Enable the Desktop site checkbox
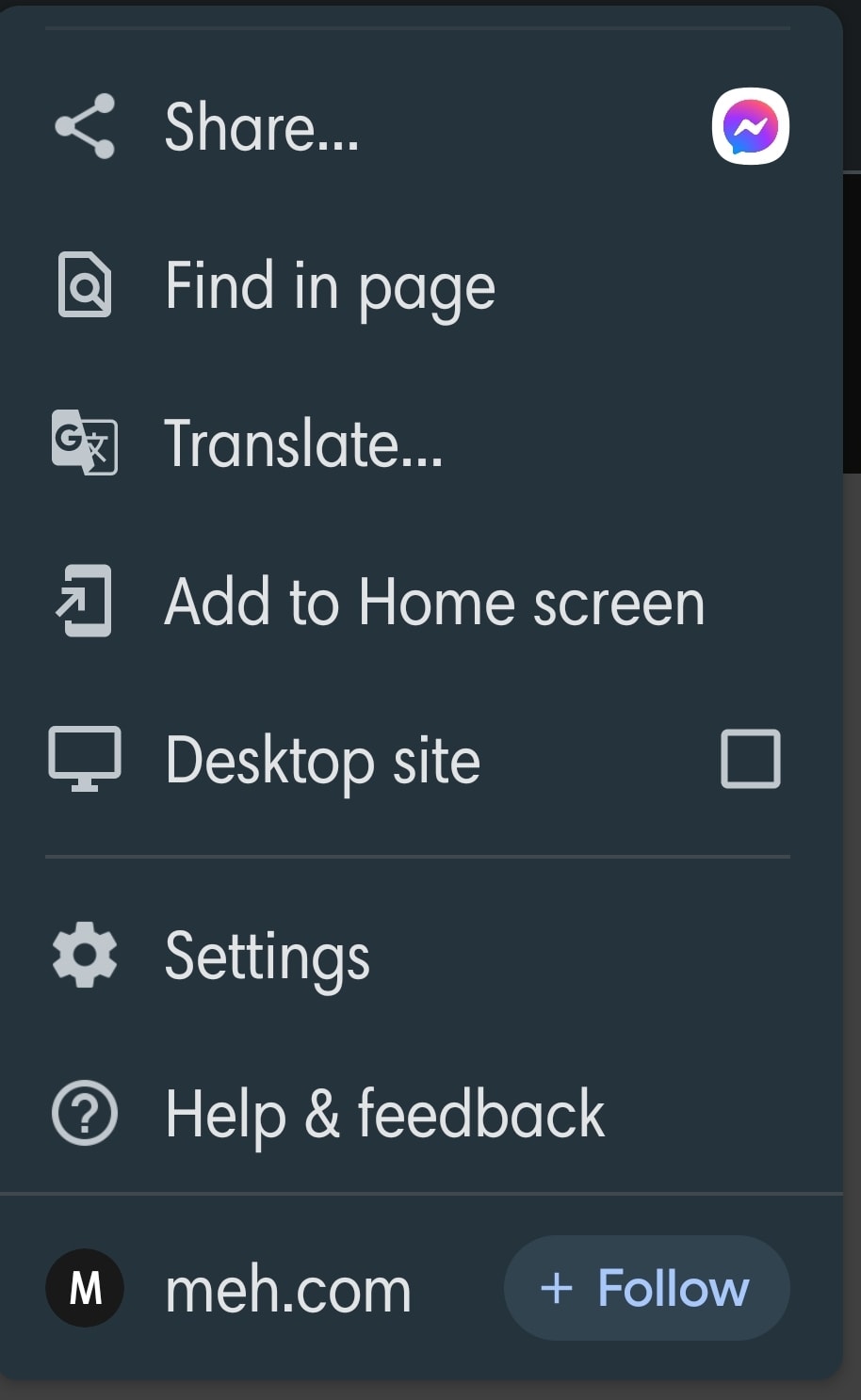This screenshot has height=1400, width=861. click(750, 759)
